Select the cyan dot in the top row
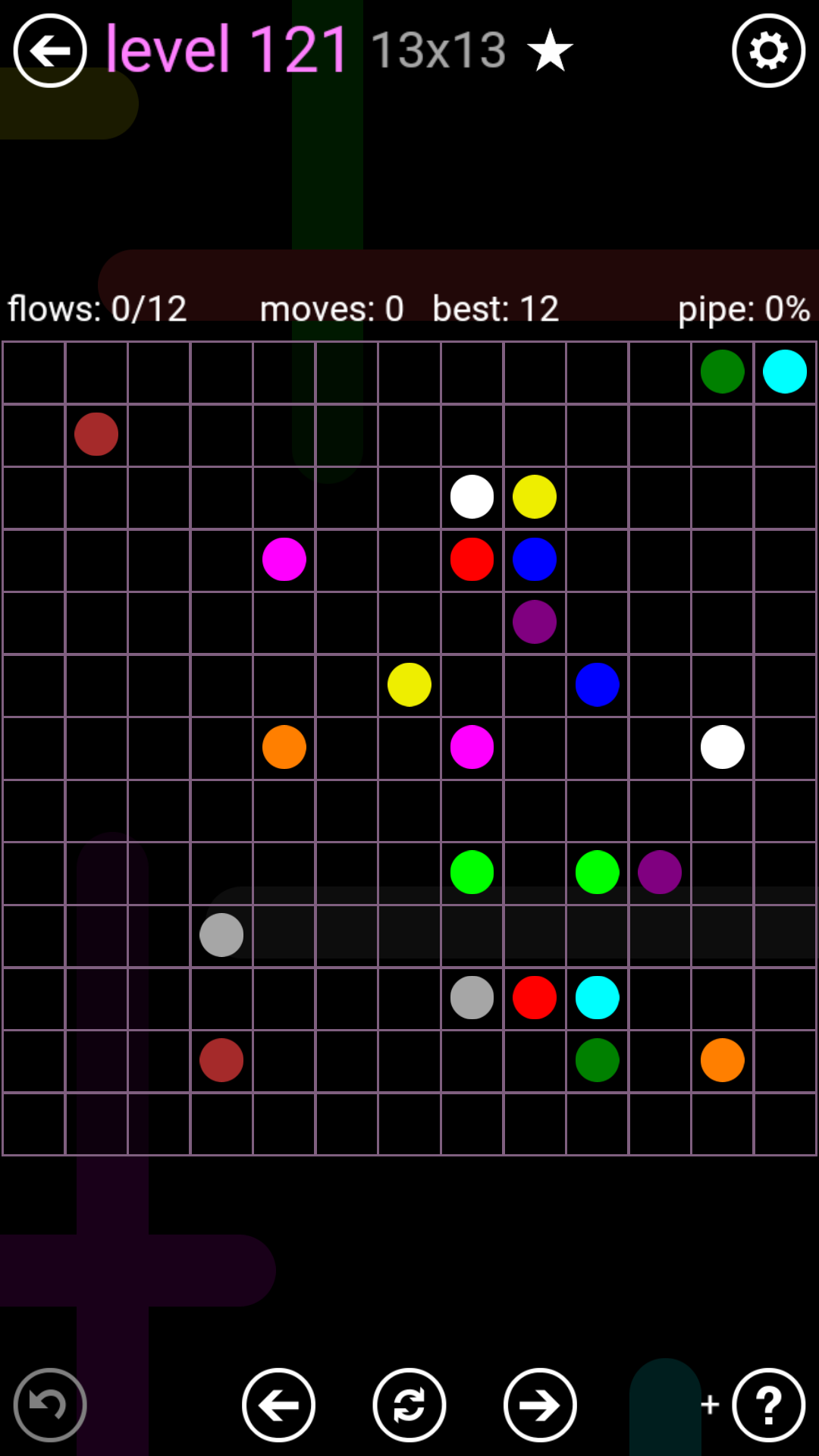This screenshot has width=819, height=1456. (x=785, y=372)
